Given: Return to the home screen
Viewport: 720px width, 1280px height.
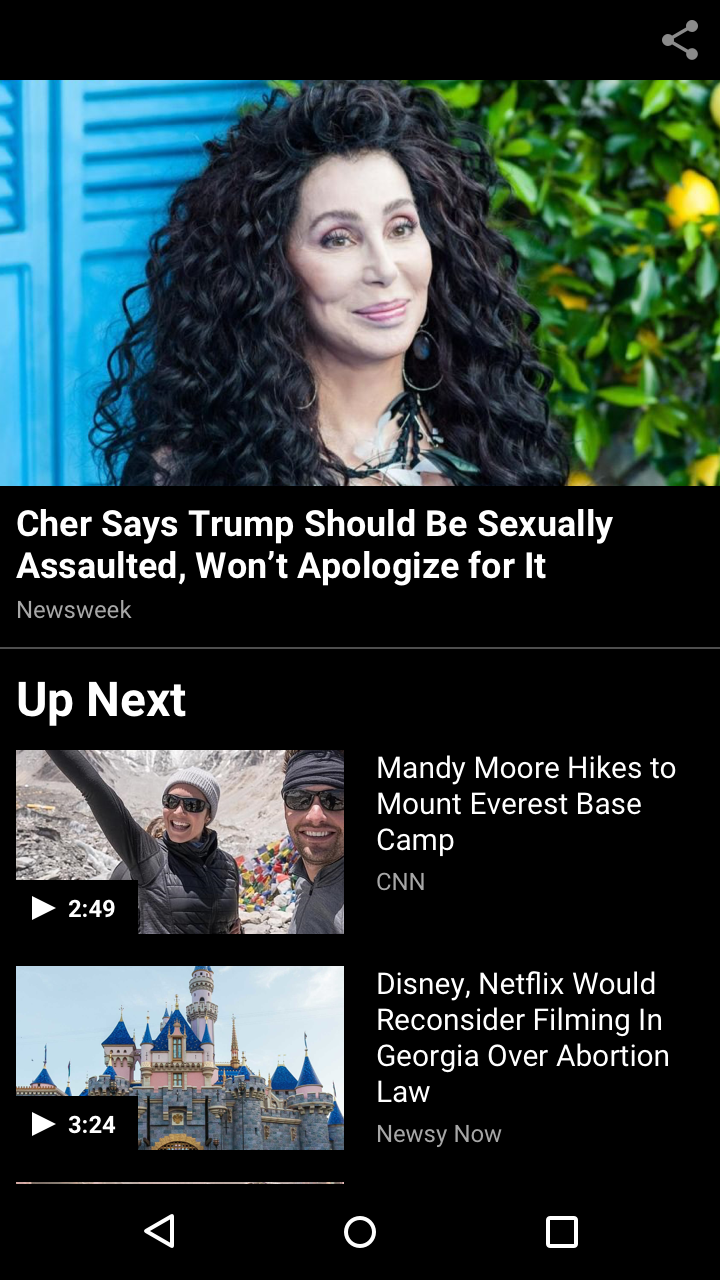Looking at the screenshot, I should [x=360, y=1231].
